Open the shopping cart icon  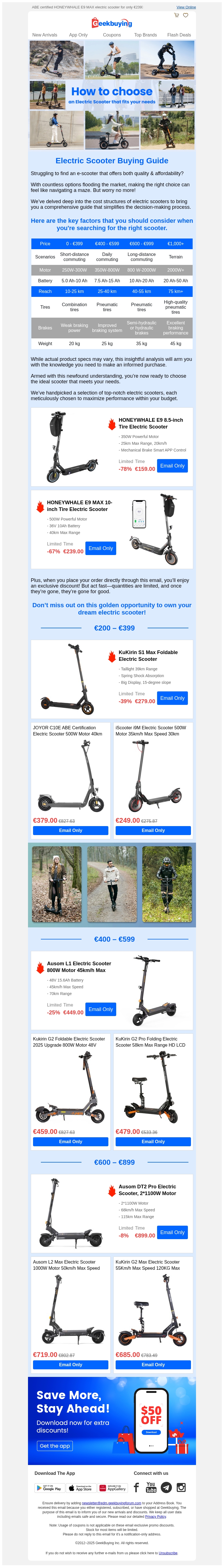pos(177,15)
